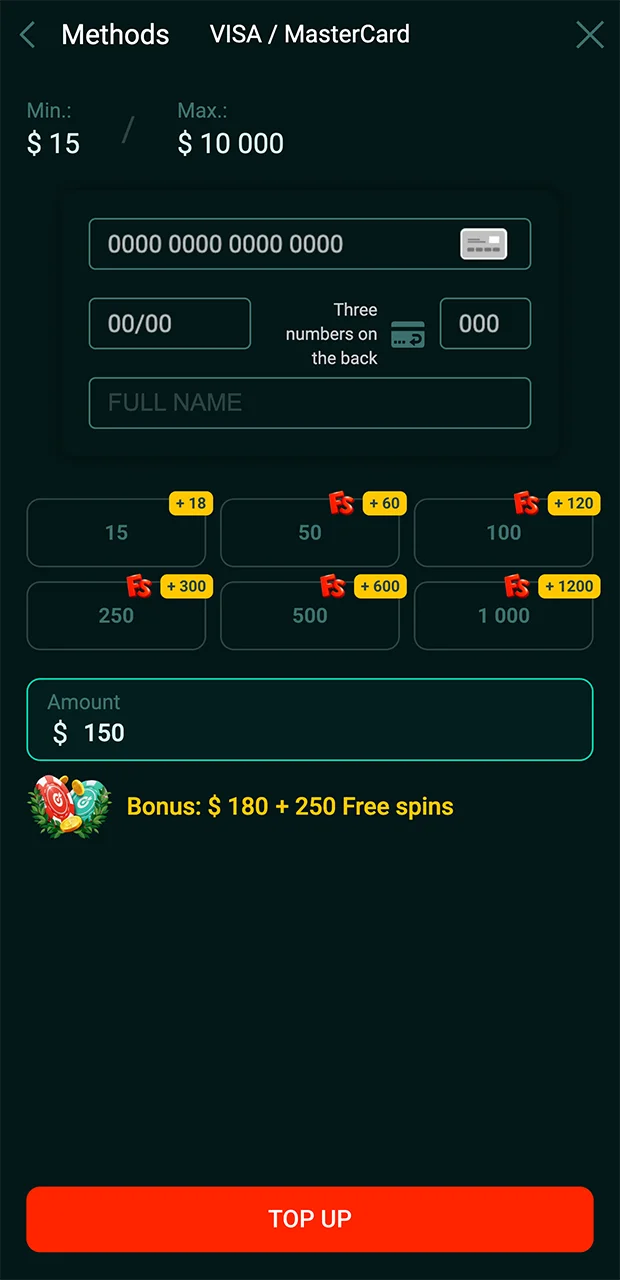Enter the CVV code field
This screenshot has height=1280, width=620.
tap(485, 324)
